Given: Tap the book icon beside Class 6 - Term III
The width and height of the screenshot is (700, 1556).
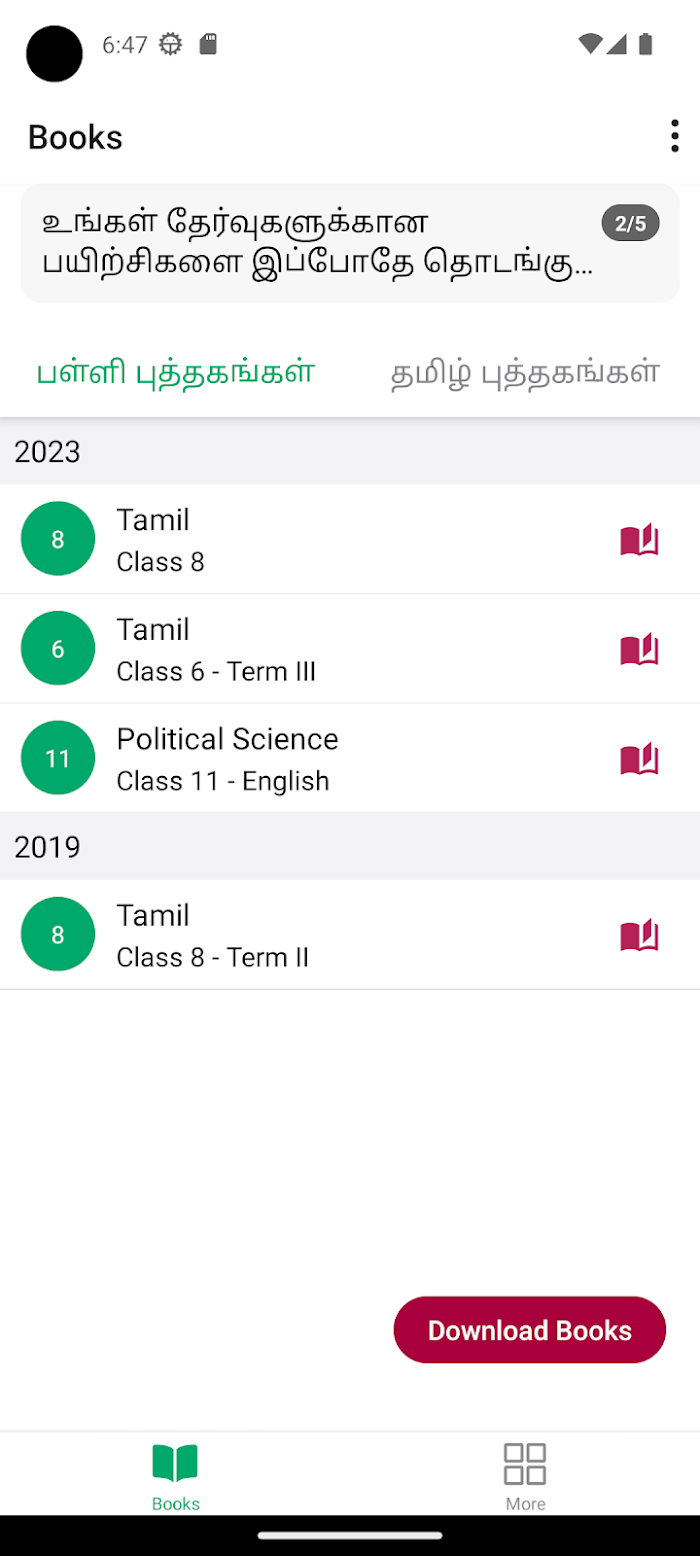Looking at the screenshot, I should (x=640, y=649).
